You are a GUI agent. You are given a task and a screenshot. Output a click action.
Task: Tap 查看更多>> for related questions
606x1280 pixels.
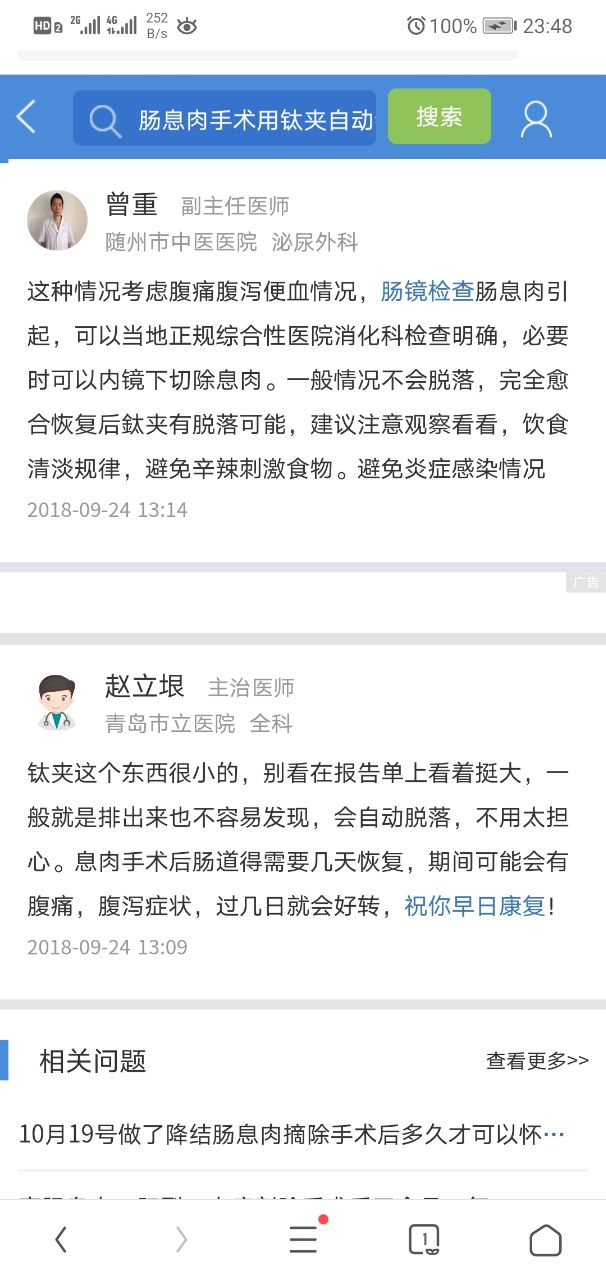click(x=537, y=1061)
